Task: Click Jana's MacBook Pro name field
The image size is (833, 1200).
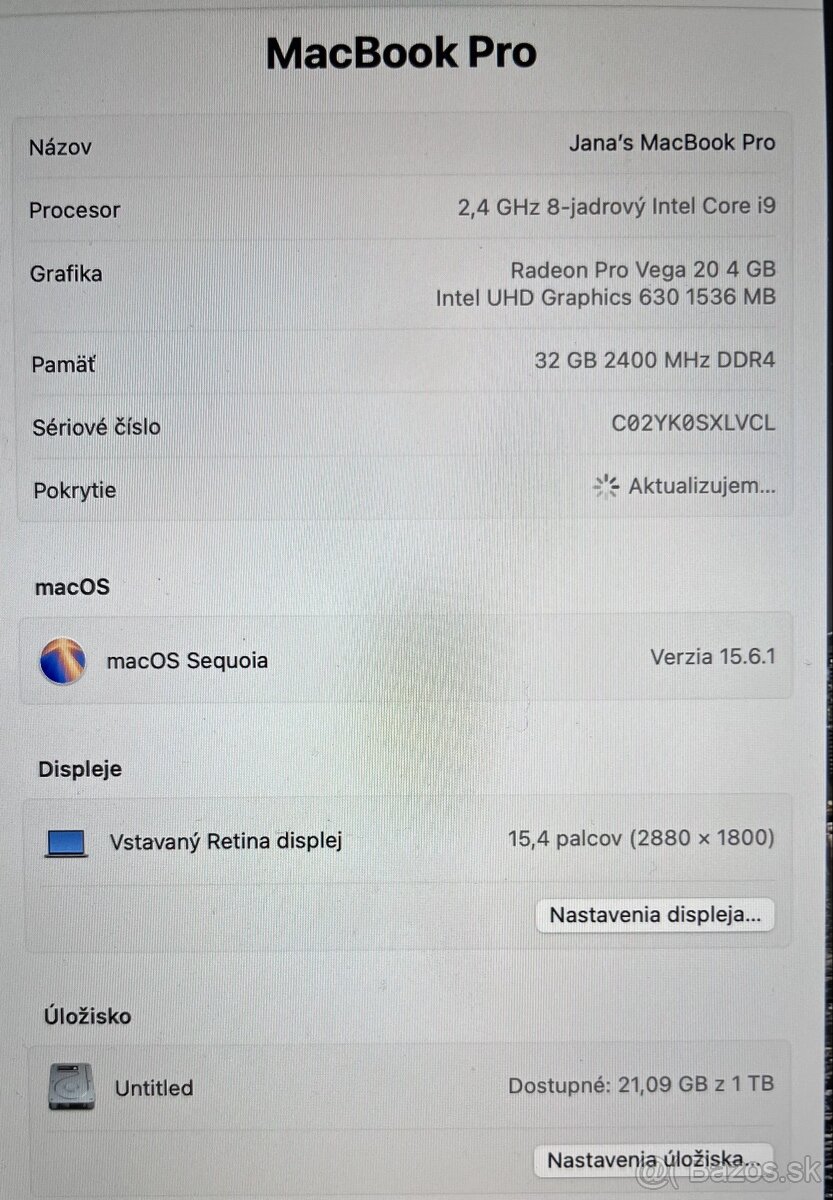Action: pos(671,142)
